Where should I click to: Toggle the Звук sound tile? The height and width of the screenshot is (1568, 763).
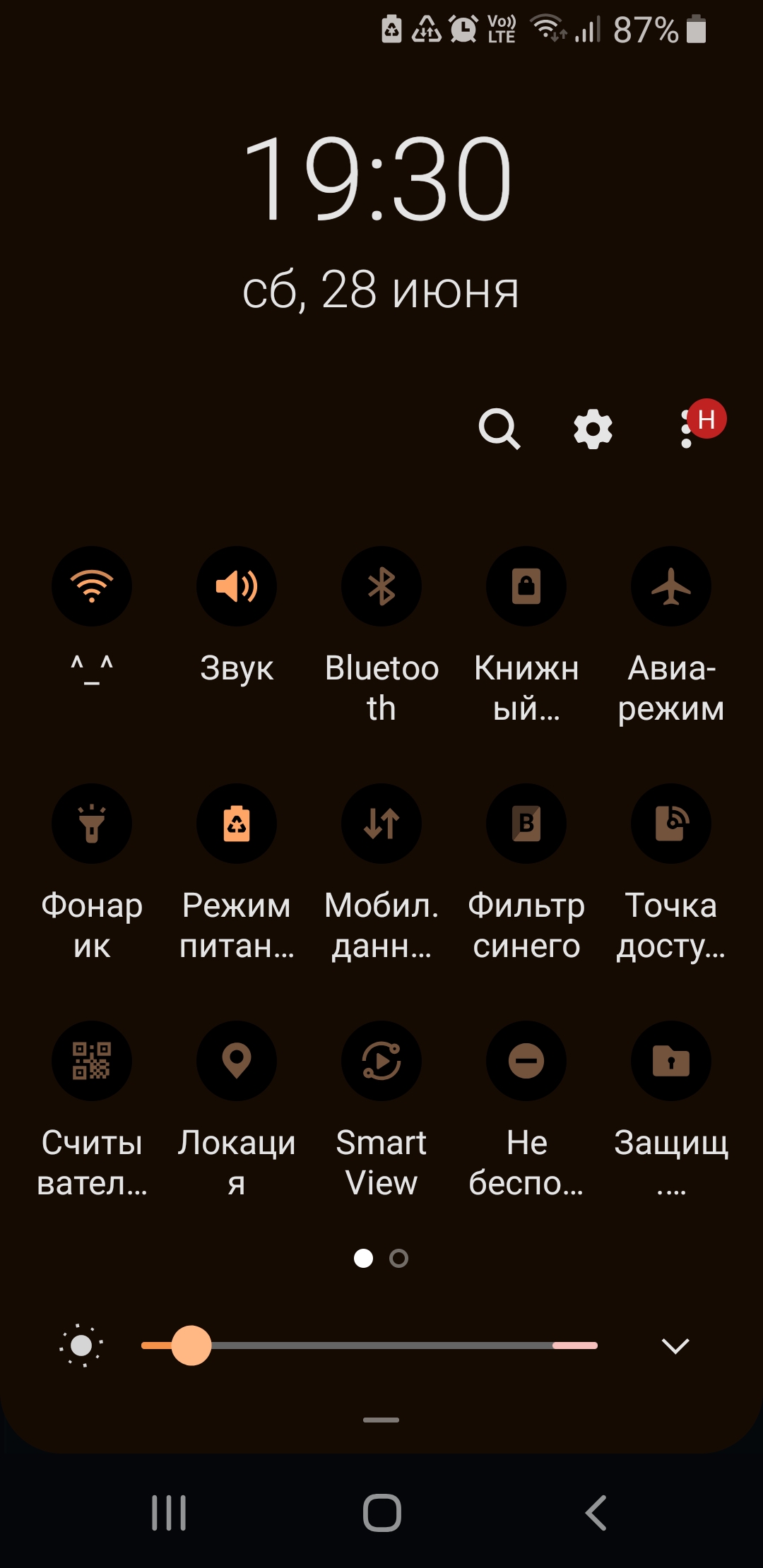237,586
